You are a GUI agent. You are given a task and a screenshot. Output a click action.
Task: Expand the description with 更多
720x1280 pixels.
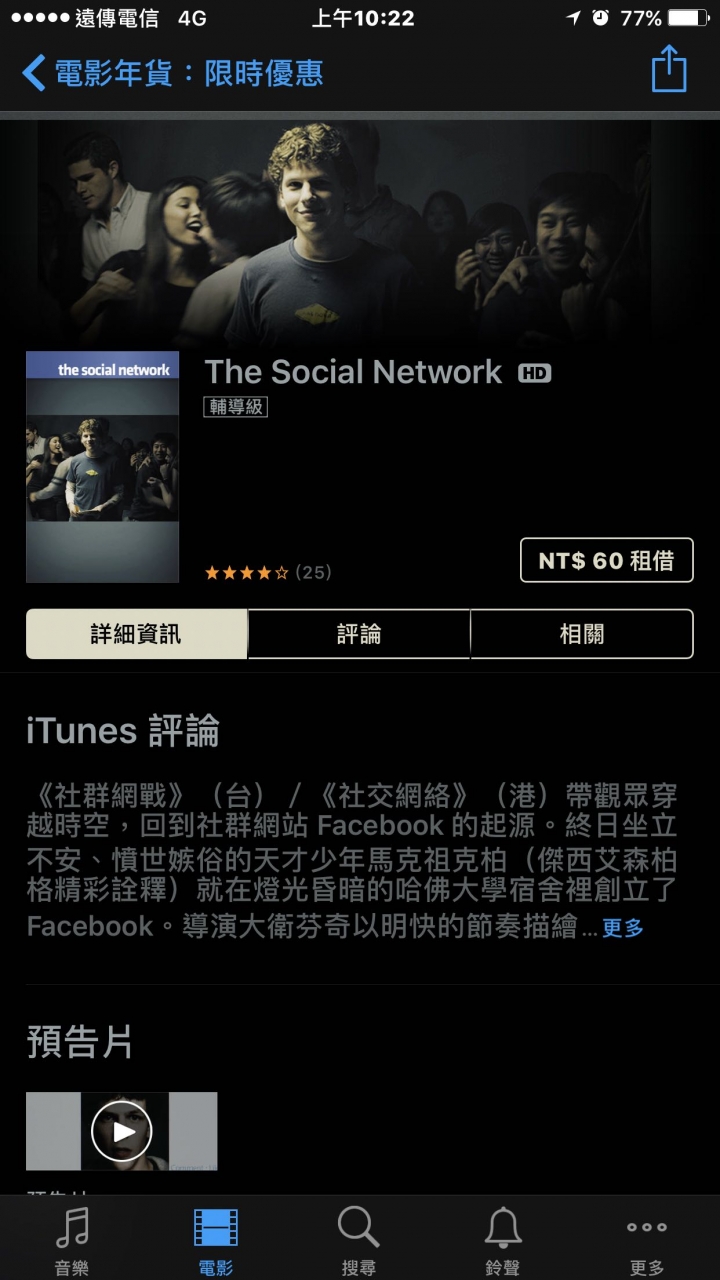pyautogui.click(x=623, y=928)
